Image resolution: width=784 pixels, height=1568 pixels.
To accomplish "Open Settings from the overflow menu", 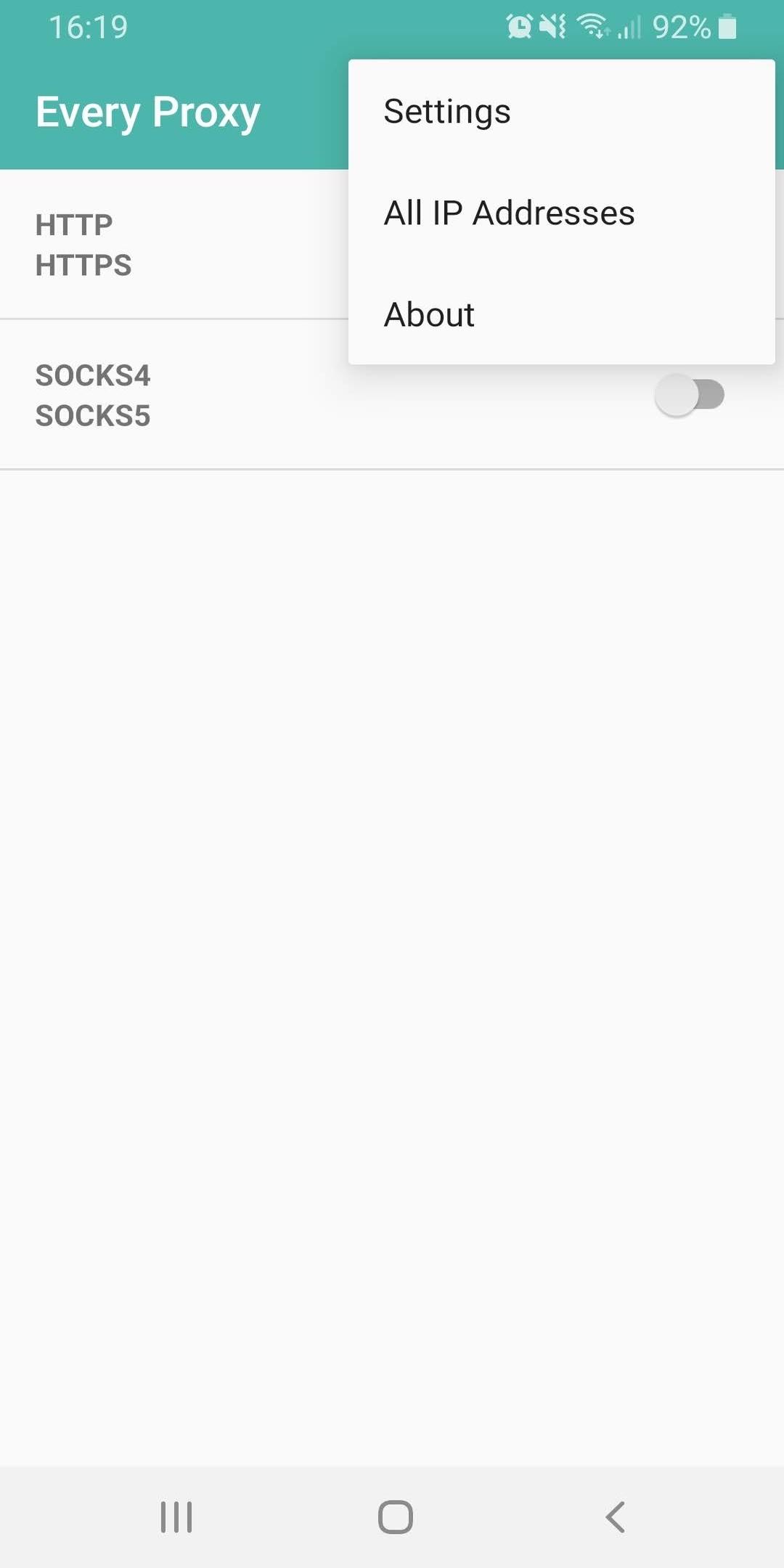I will 447,112.
